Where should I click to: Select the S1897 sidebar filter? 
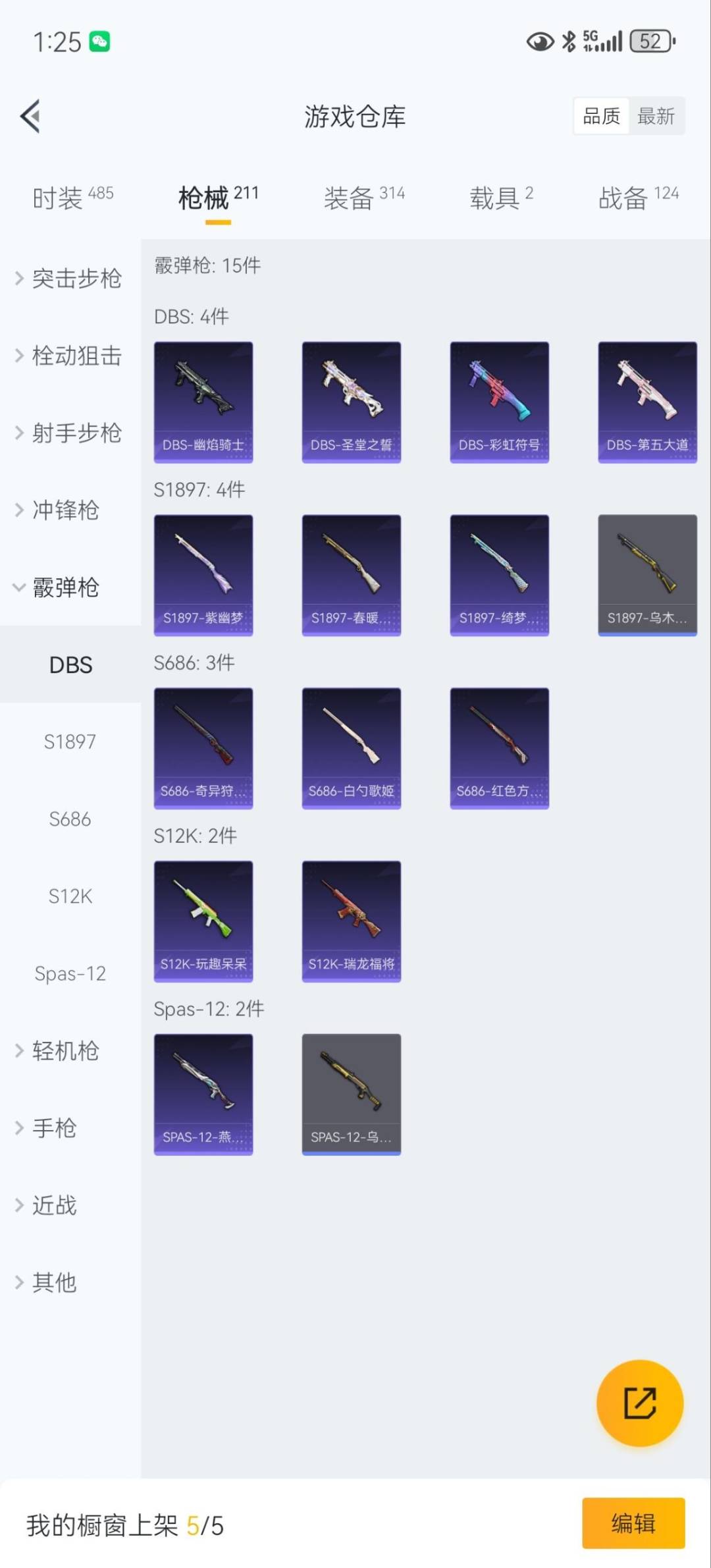coord(70,741)
